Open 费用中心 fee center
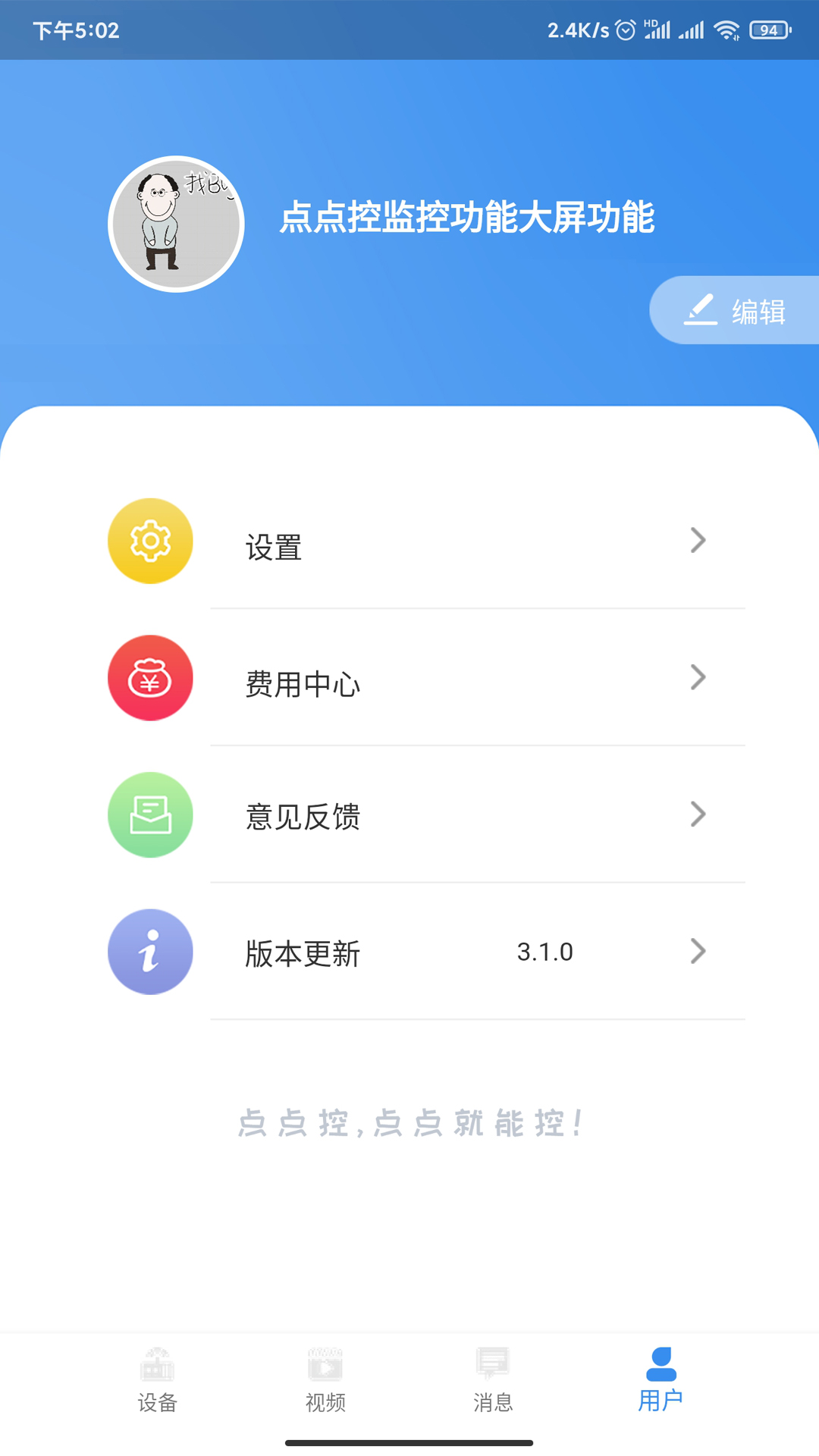This screenshot has height=1456, width=819. 409,678
